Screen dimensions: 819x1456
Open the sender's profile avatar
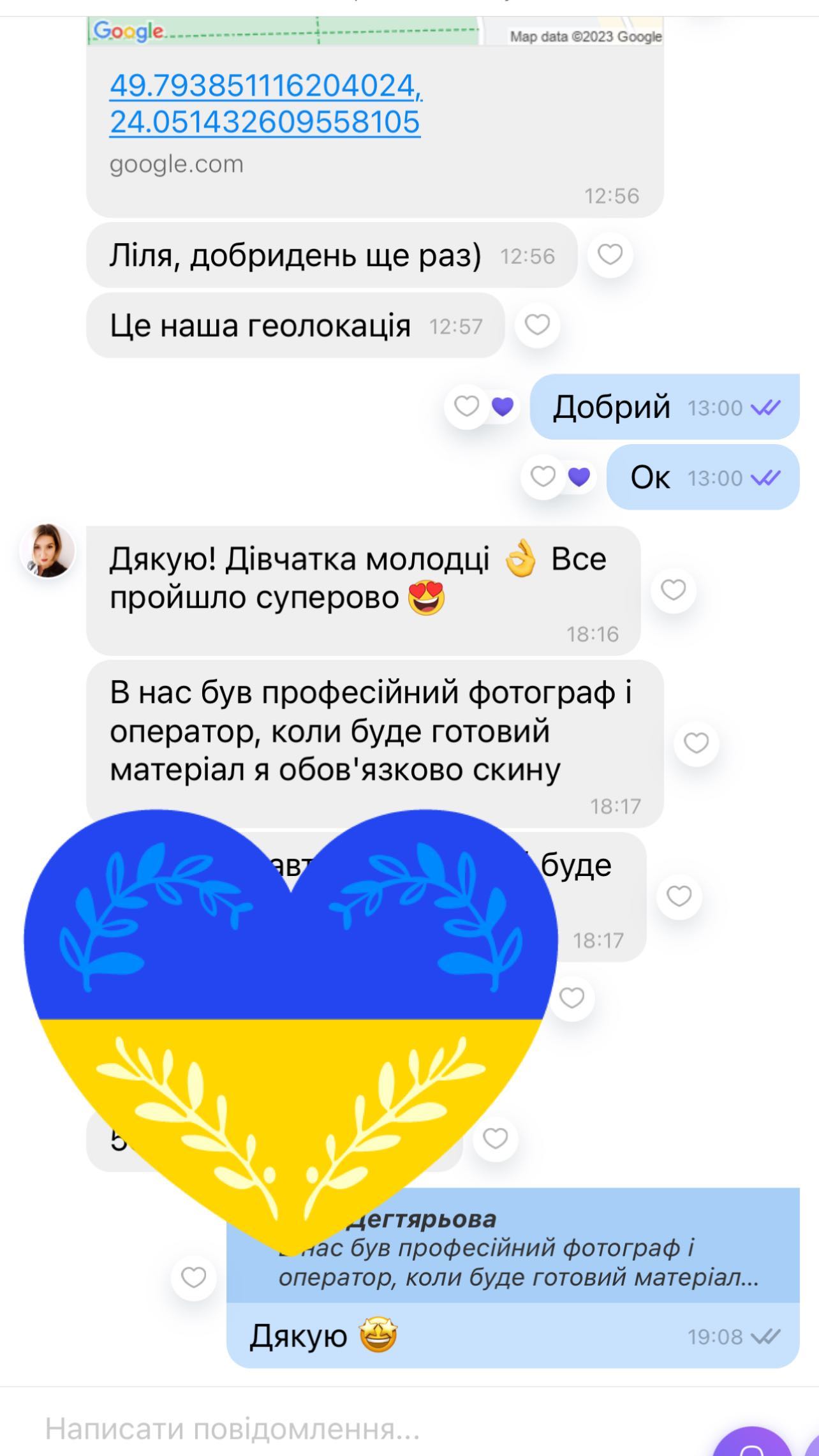click(47, 551)
